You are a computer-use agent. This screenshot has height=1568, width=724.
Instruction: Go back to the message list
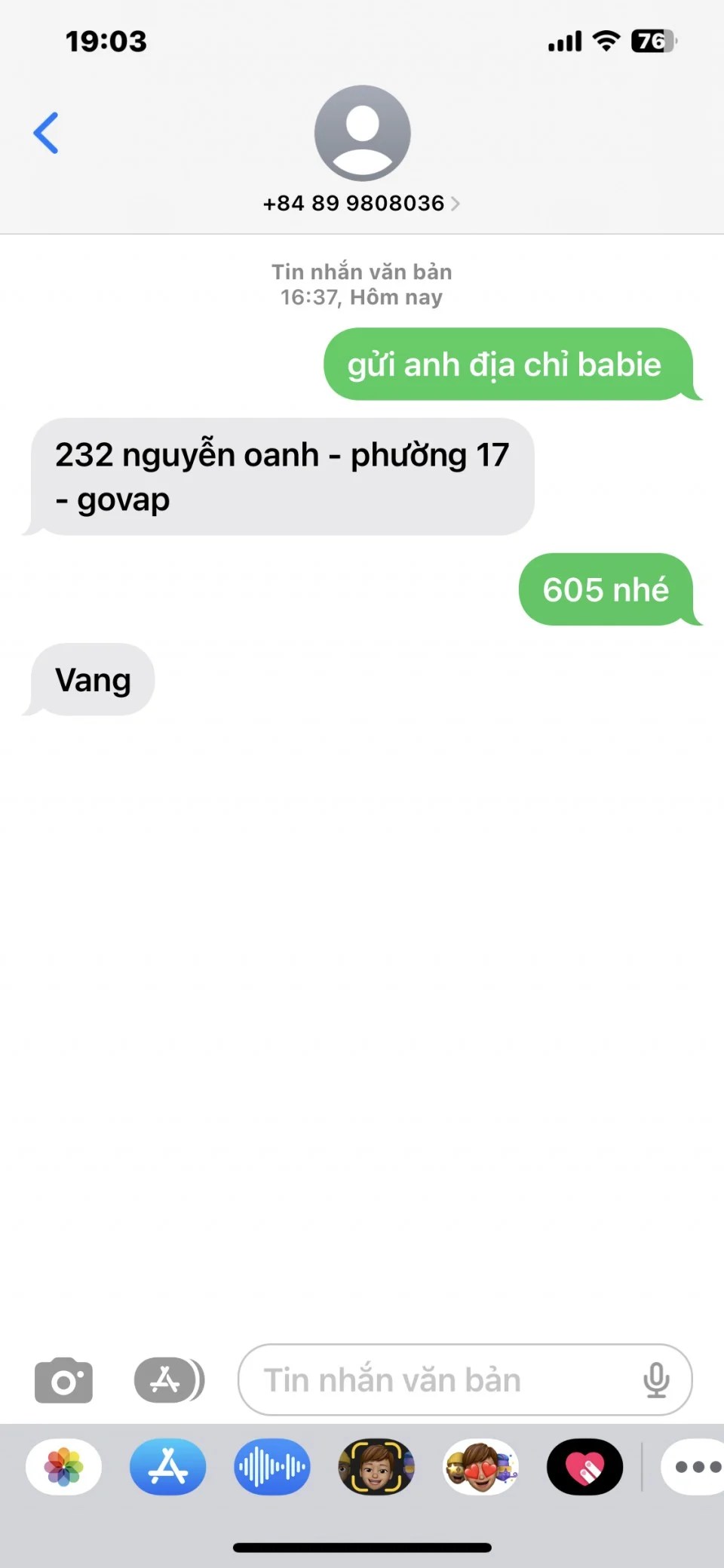[x=46, y=133]
